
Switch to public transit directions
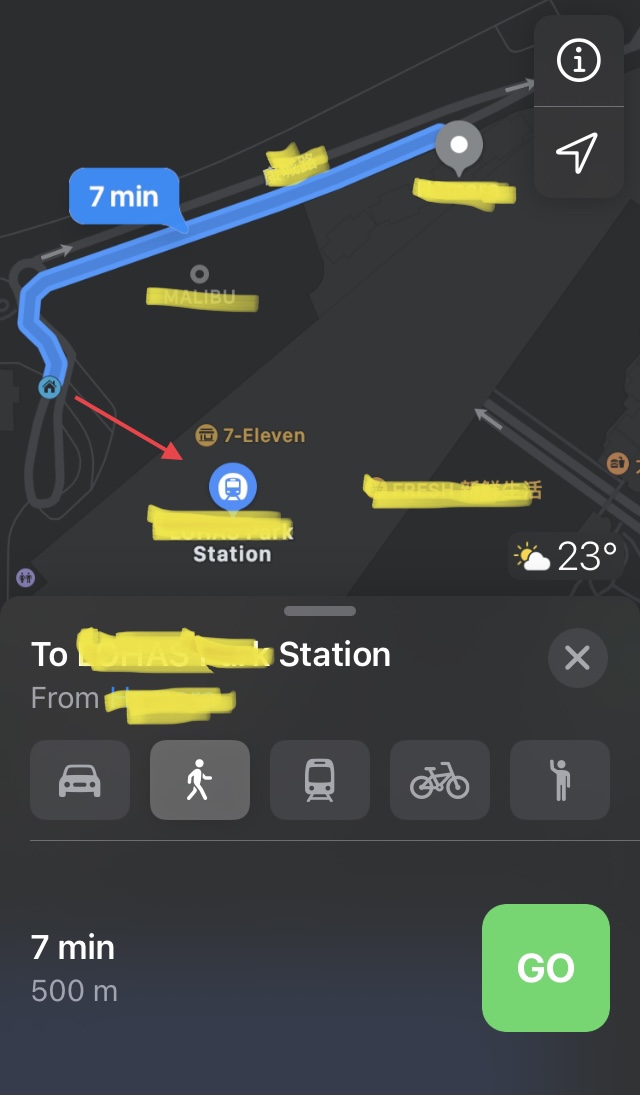click(320, 780)
